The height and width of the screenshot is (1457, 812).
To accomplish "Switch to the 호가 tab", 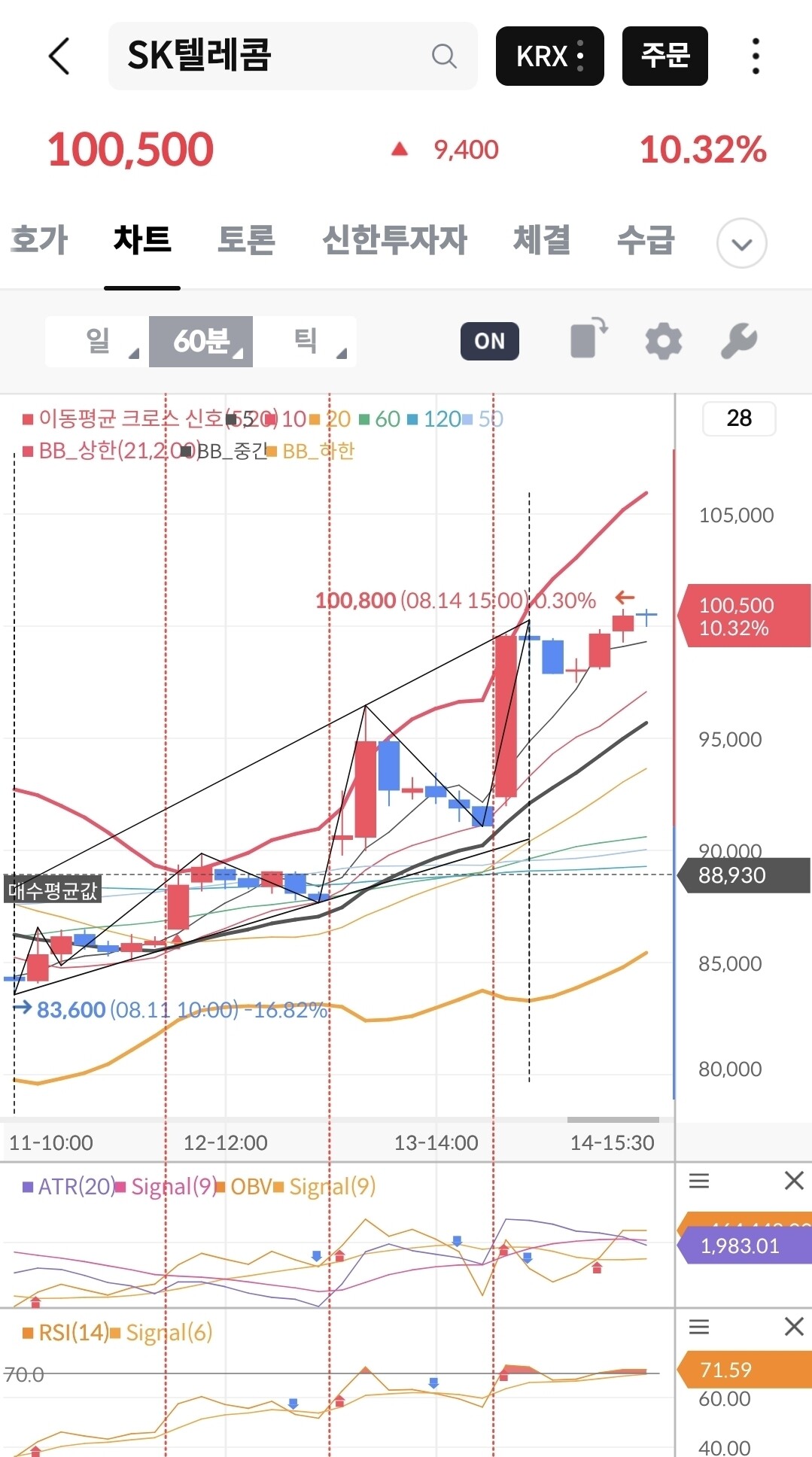I will tap(40, 241).
